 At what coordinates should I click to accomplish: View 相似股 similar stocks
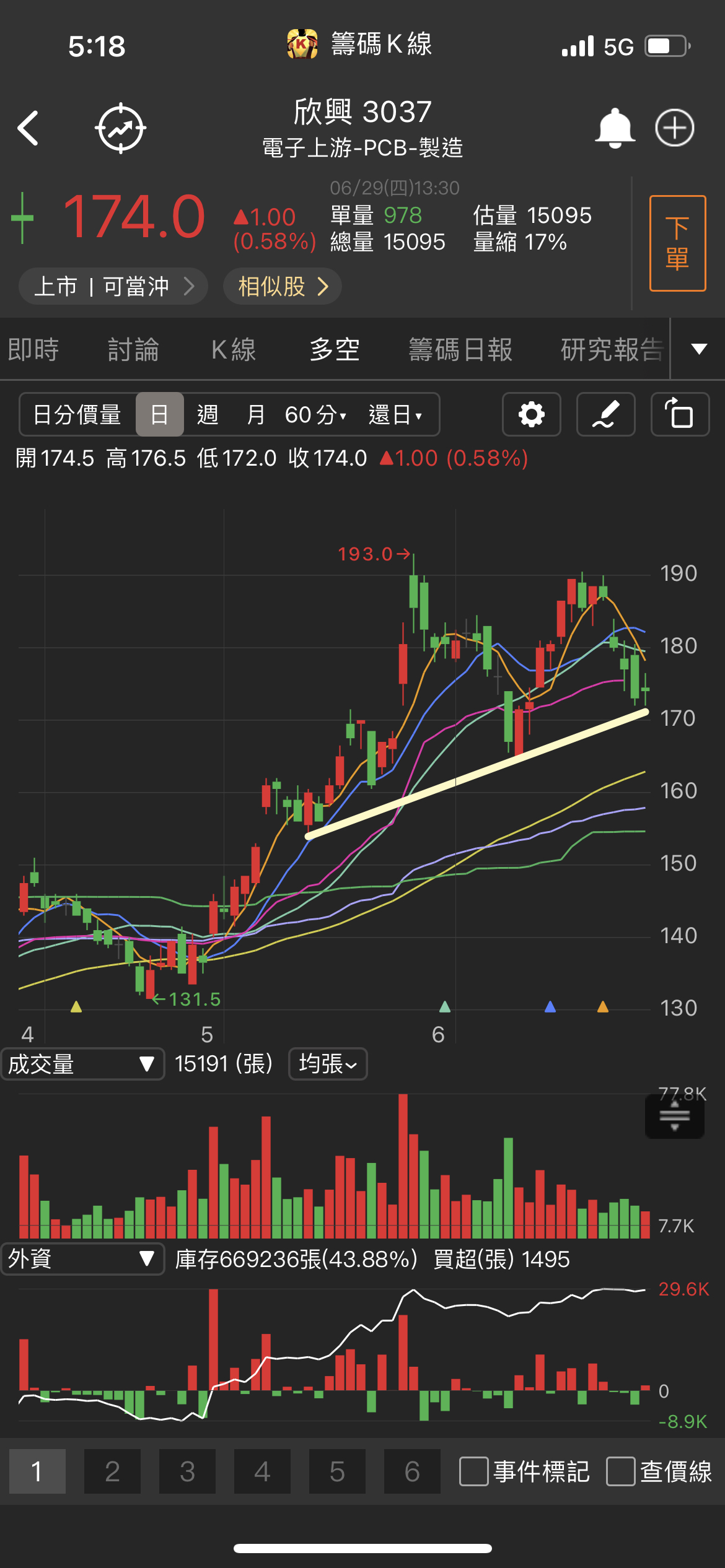pyautogui.click(x=283, y=286)
